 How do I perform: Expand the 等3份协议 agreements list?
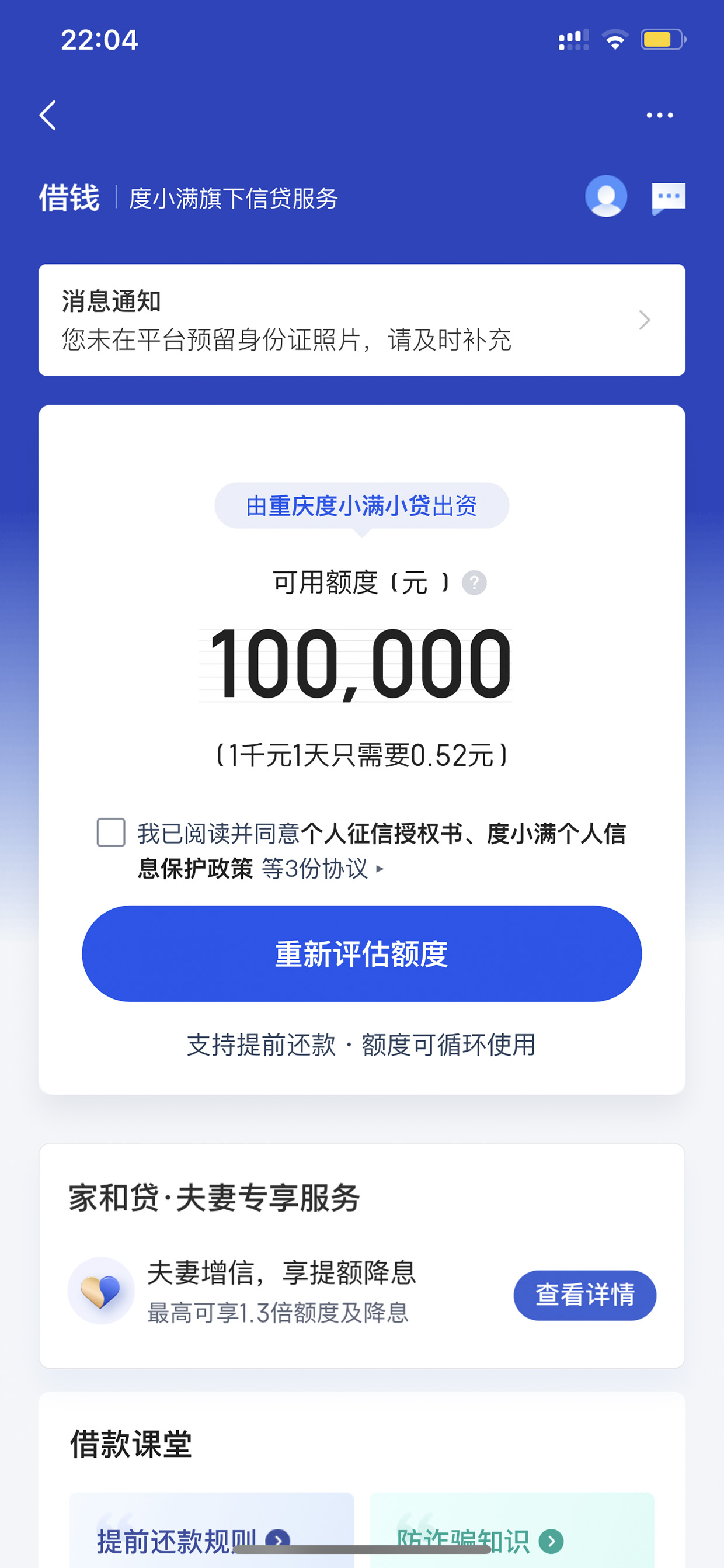(322, 868)
